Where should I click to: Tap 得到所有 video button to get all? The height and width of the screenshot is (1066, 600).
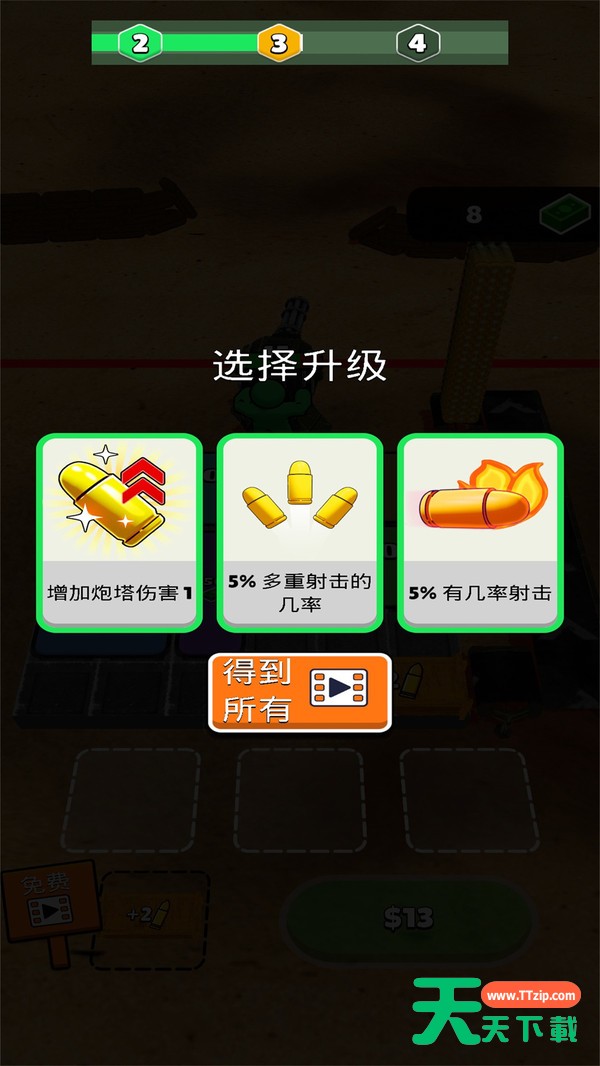pyautogui.click(x=299, y=692)
